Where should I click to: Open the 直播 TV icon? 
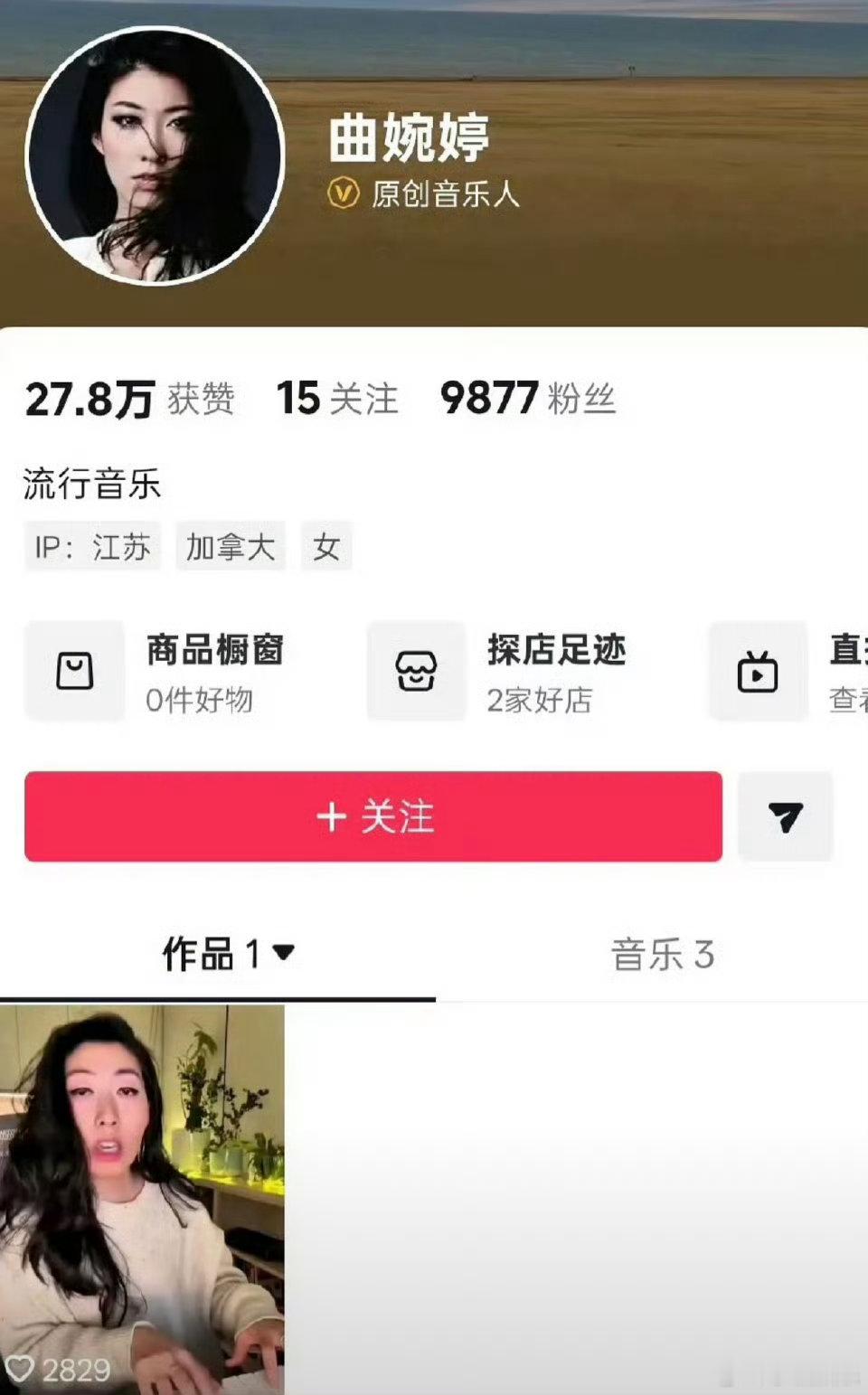pos(759,672)
